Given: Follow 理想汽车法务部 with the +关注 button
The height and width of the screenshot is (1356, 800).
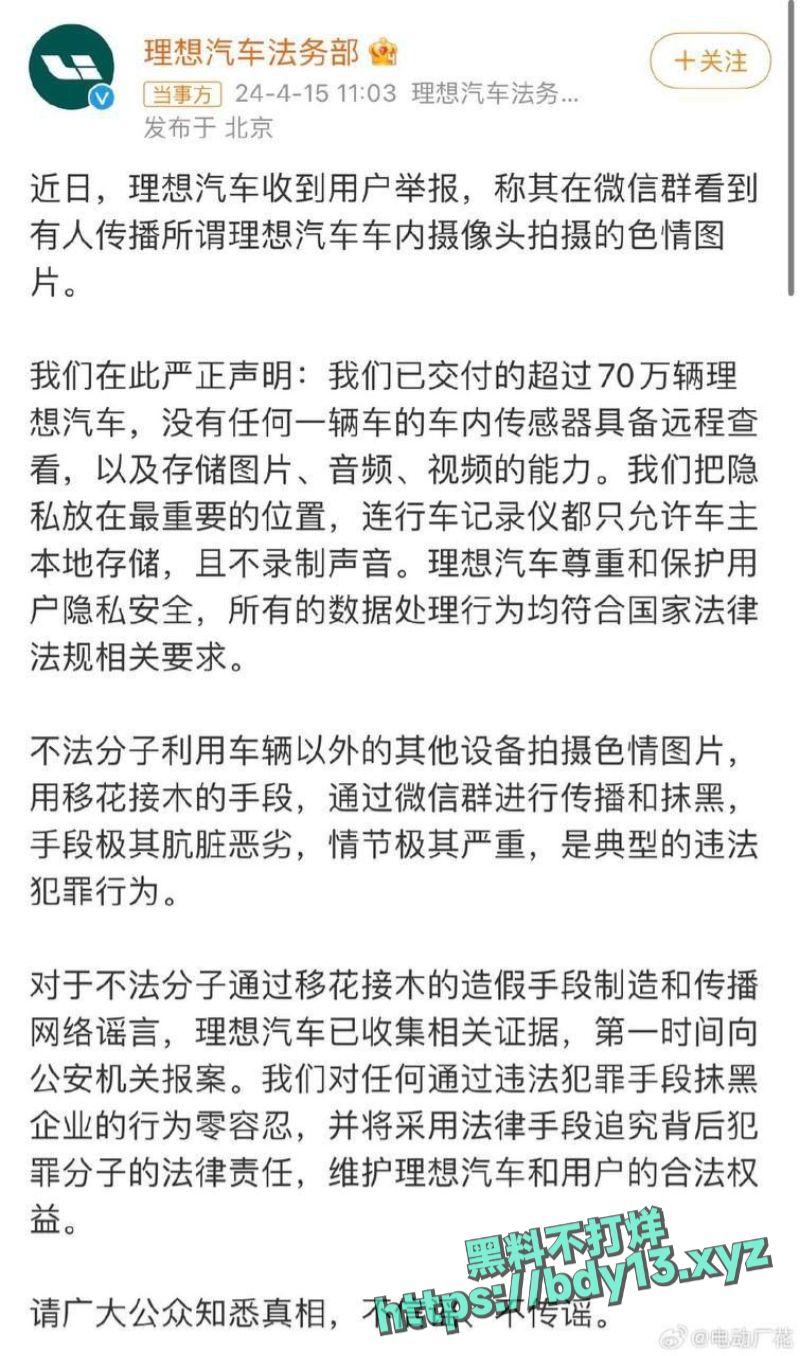Looking at the screenshot, I should 711,61.
